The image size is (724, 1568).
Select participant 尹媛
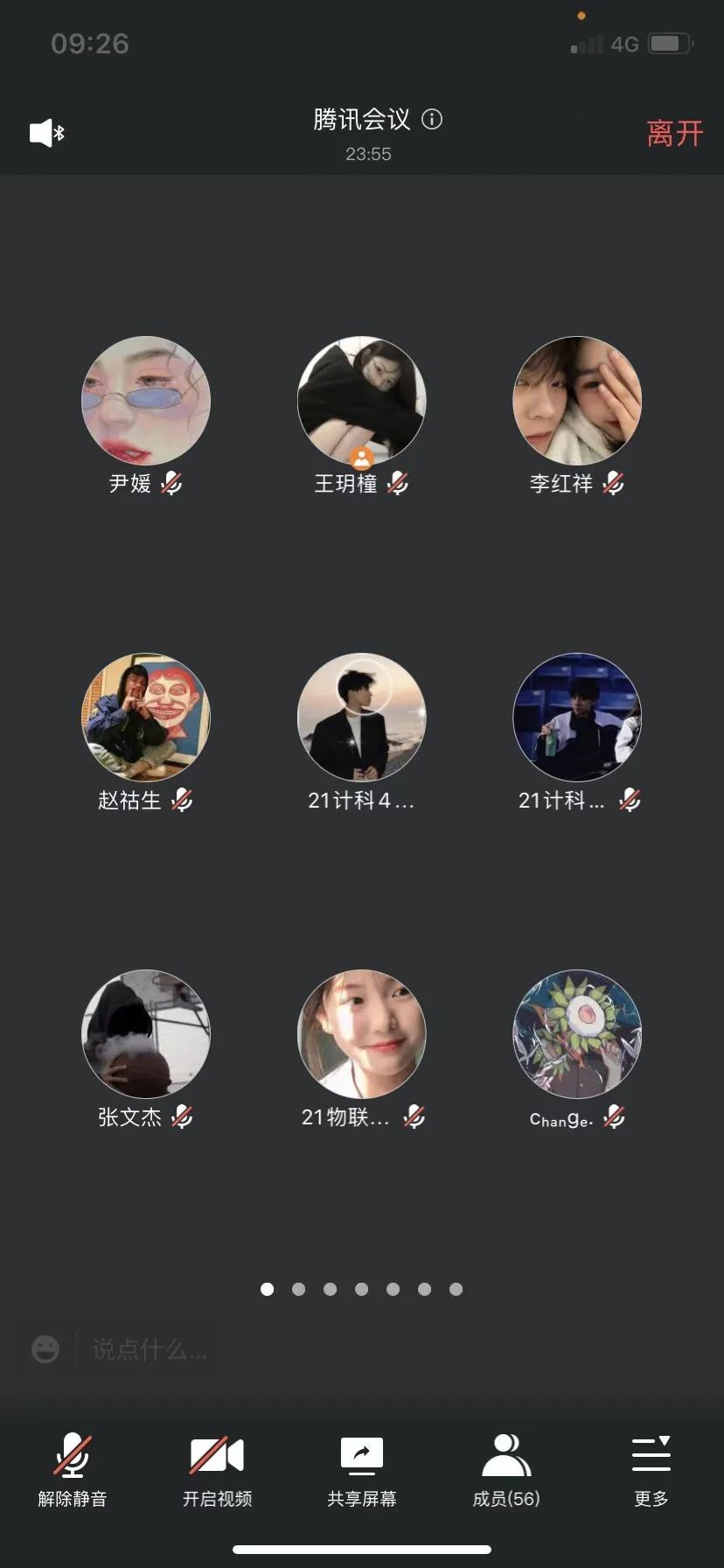146,401
